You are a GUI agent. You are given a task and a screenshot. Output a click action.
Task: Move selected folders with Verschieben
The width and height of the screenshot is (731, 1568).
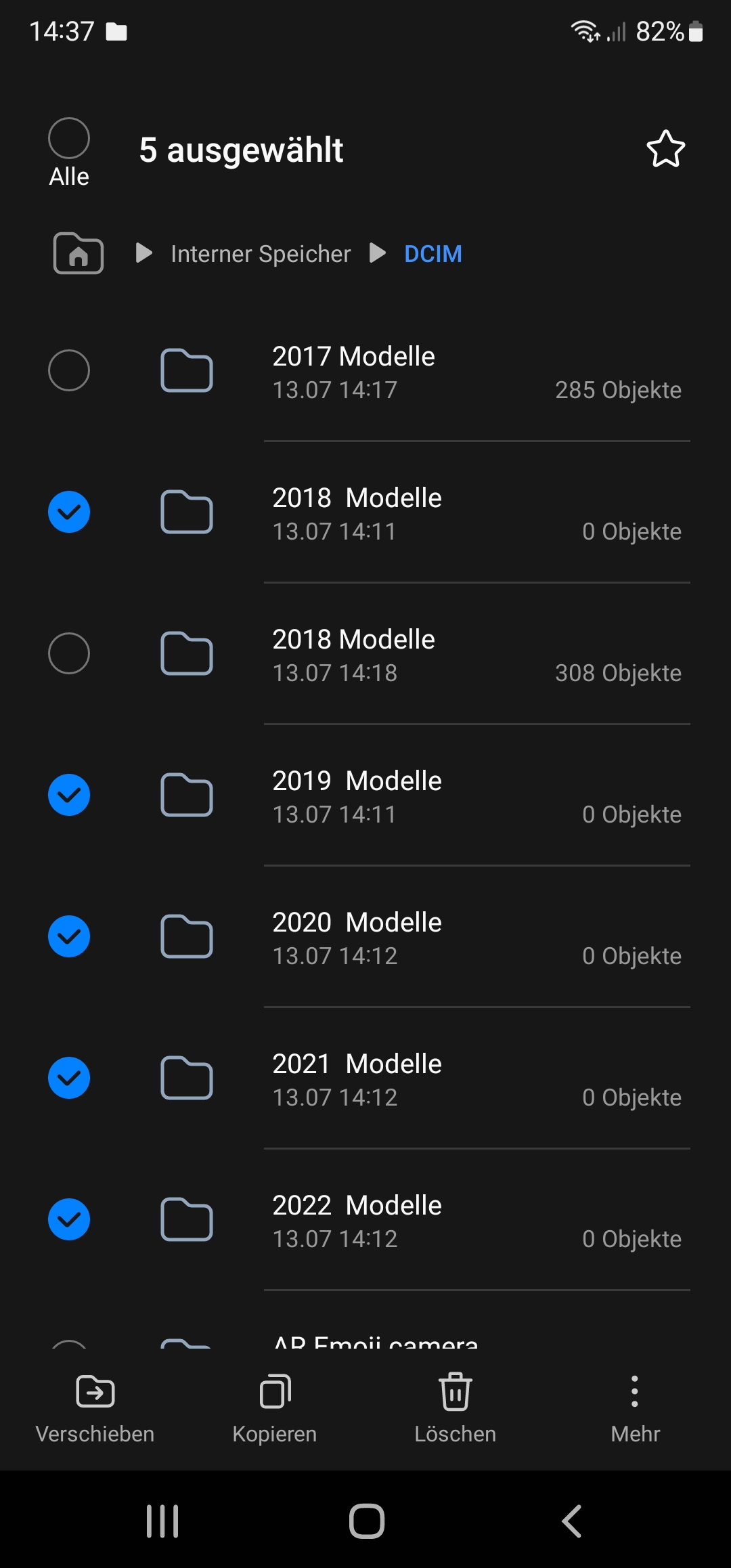point(95,1407)
